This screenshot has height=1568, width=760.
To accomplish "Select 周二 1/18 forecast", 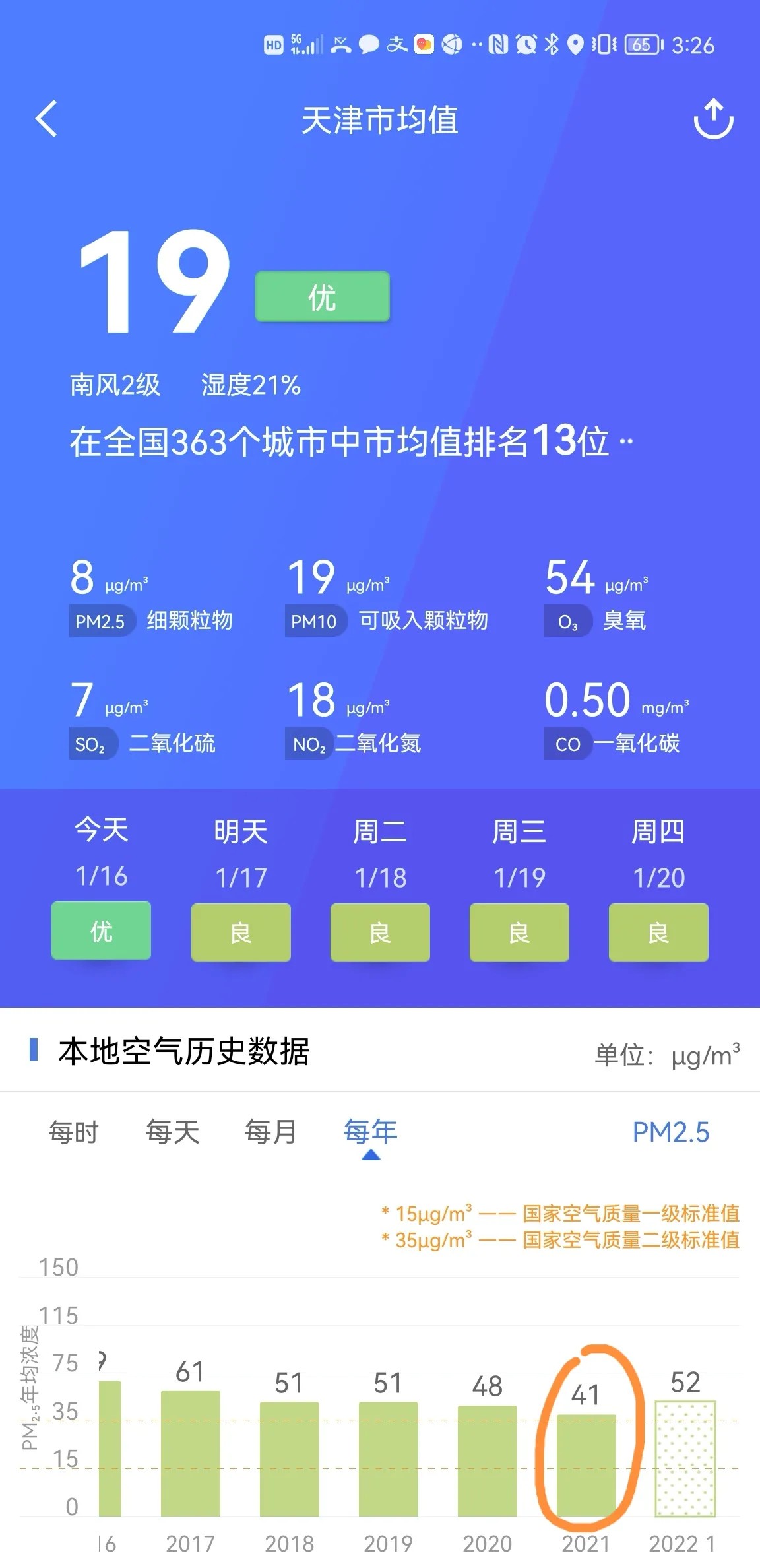I will click(380, 888).
